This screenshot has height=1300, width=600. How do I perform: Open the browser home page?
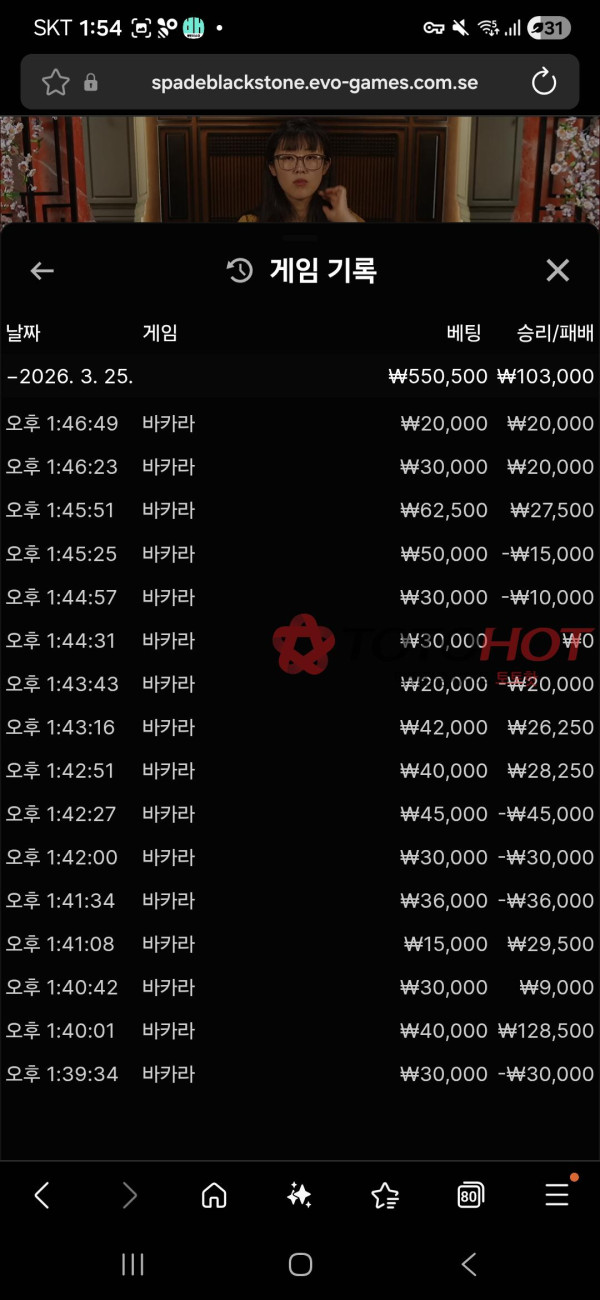(x=214, y=1194)
